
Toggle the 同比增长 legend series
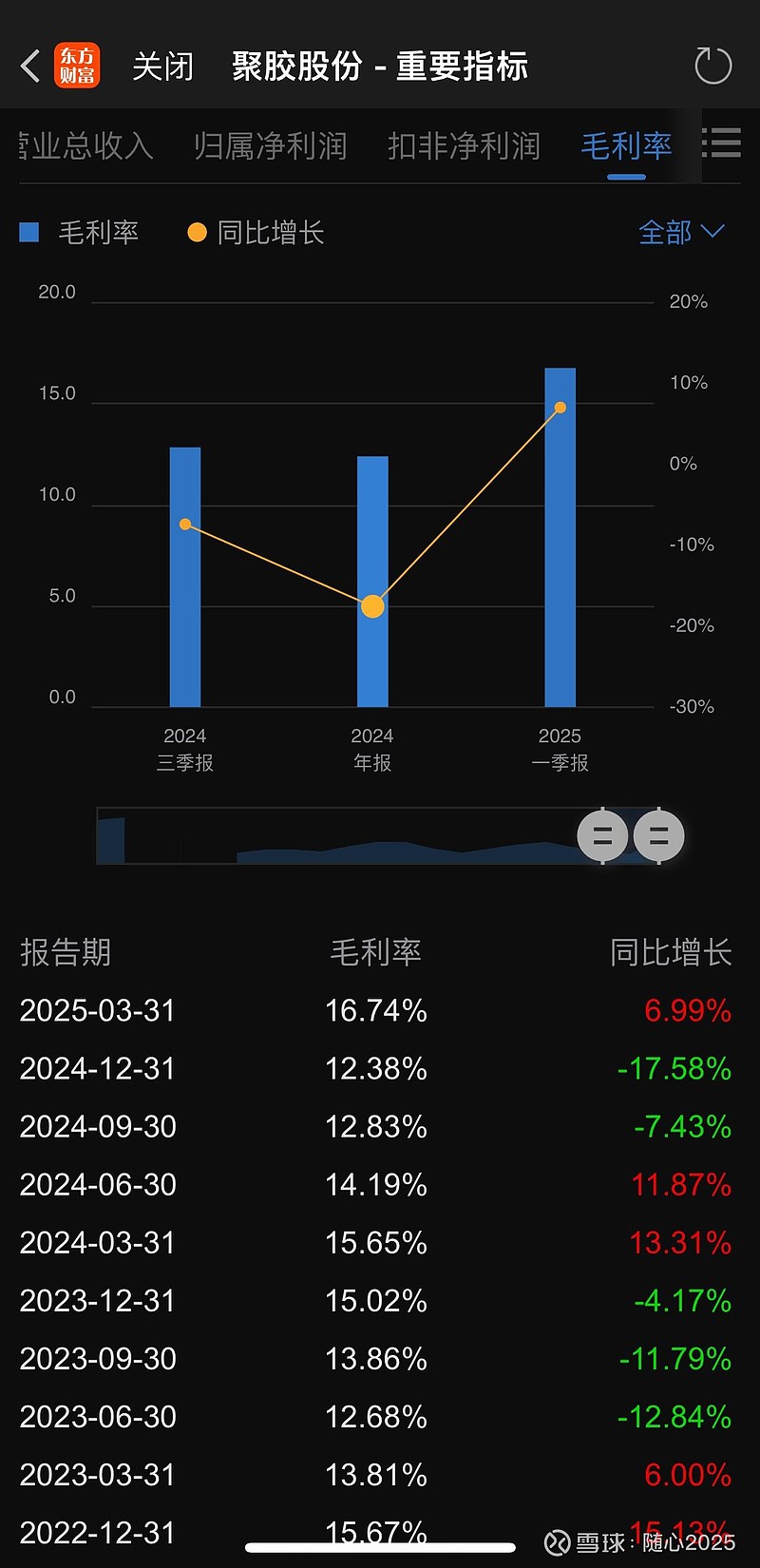pos(256,233)
